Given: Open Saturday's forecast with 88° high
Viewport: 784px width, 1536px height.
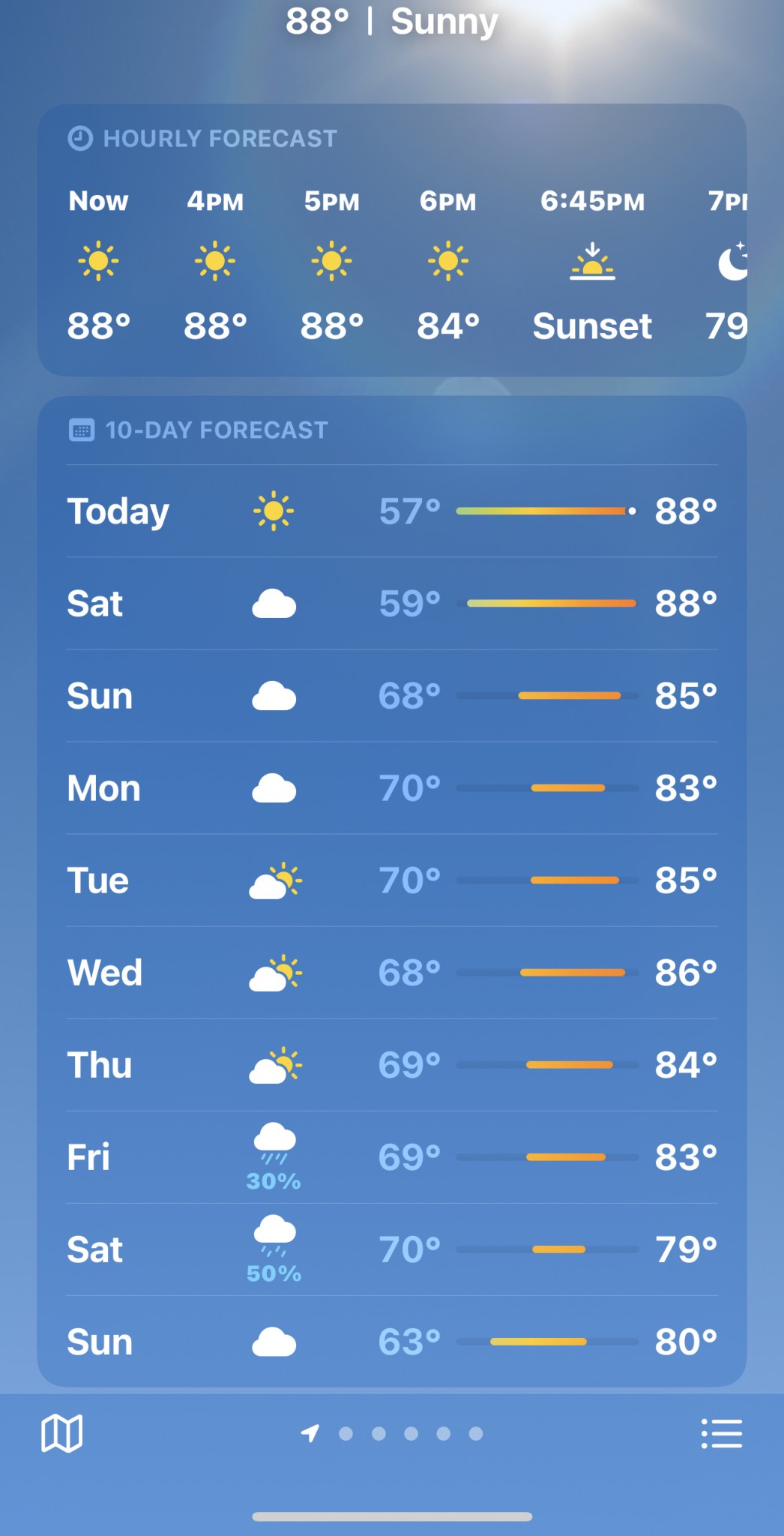Looking at the screenshot, I should coord(391,604).
